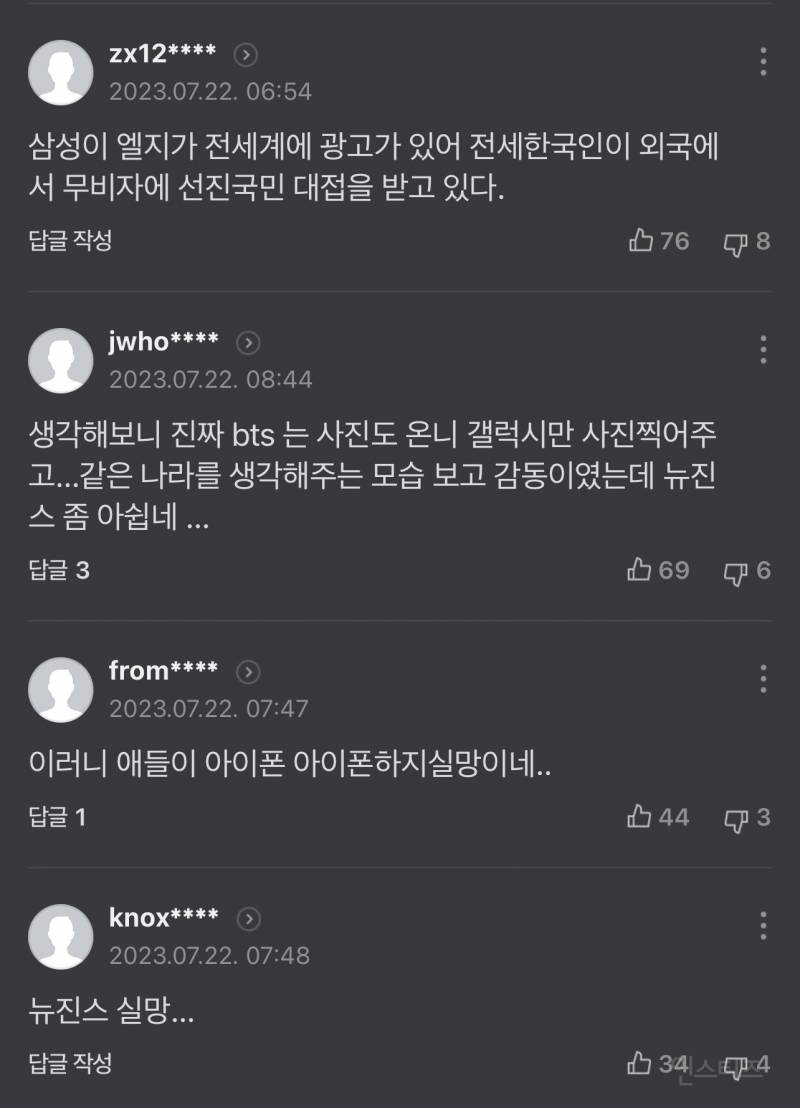Open overflow menu on from**** comment

coord(763,678)
